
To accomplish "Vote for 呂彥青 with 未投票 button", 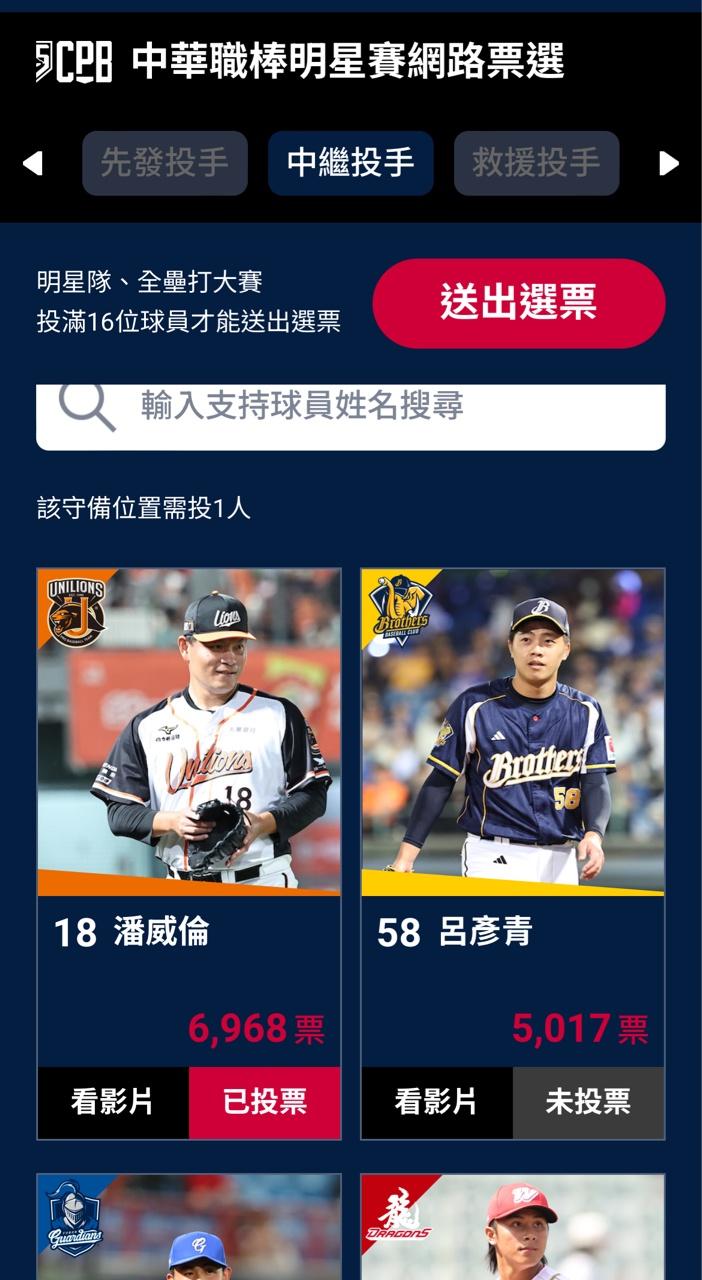I will (x=588, y=1102).
